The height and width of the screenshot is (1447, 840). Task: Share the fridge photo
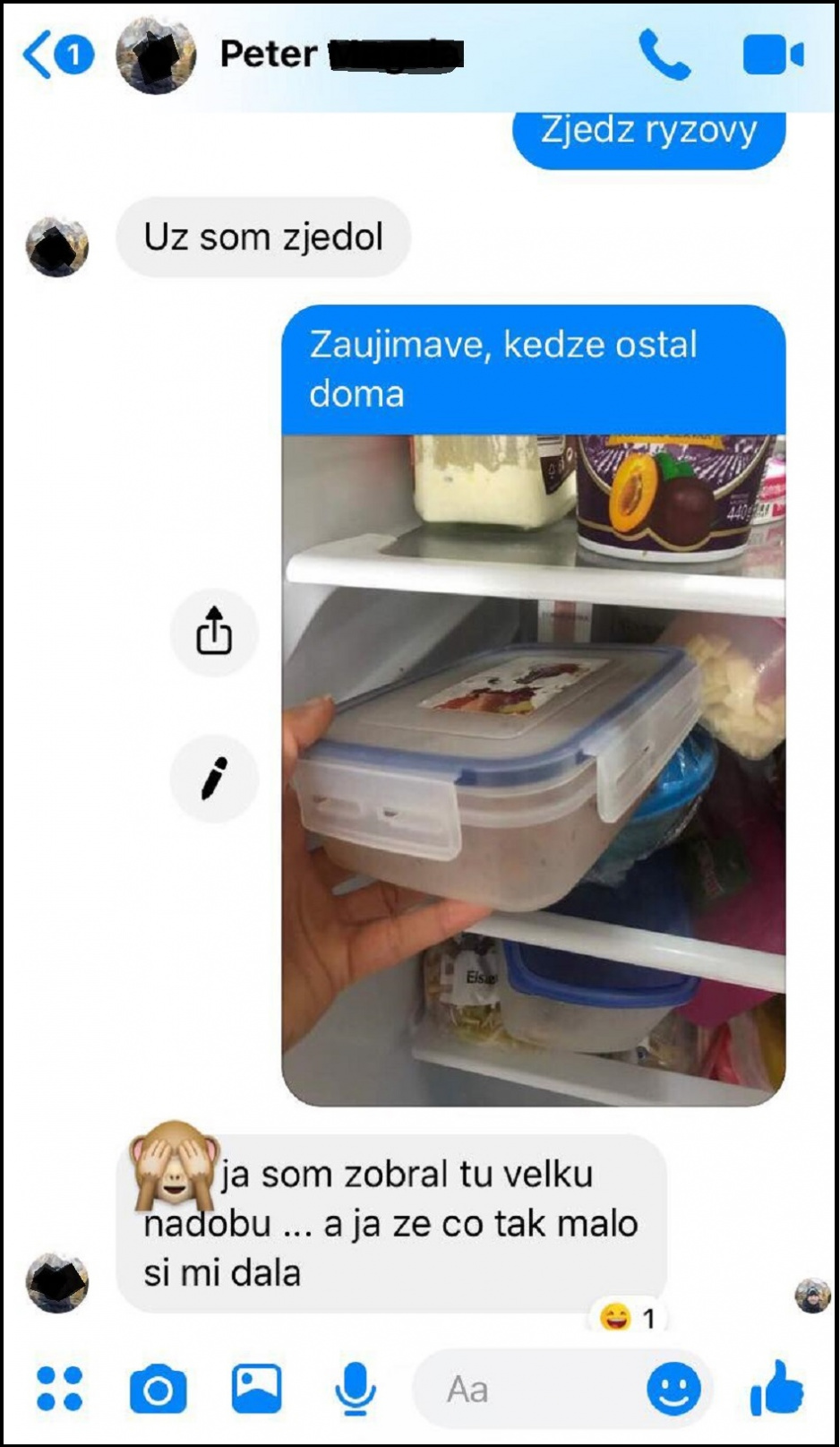pos(214,633)
